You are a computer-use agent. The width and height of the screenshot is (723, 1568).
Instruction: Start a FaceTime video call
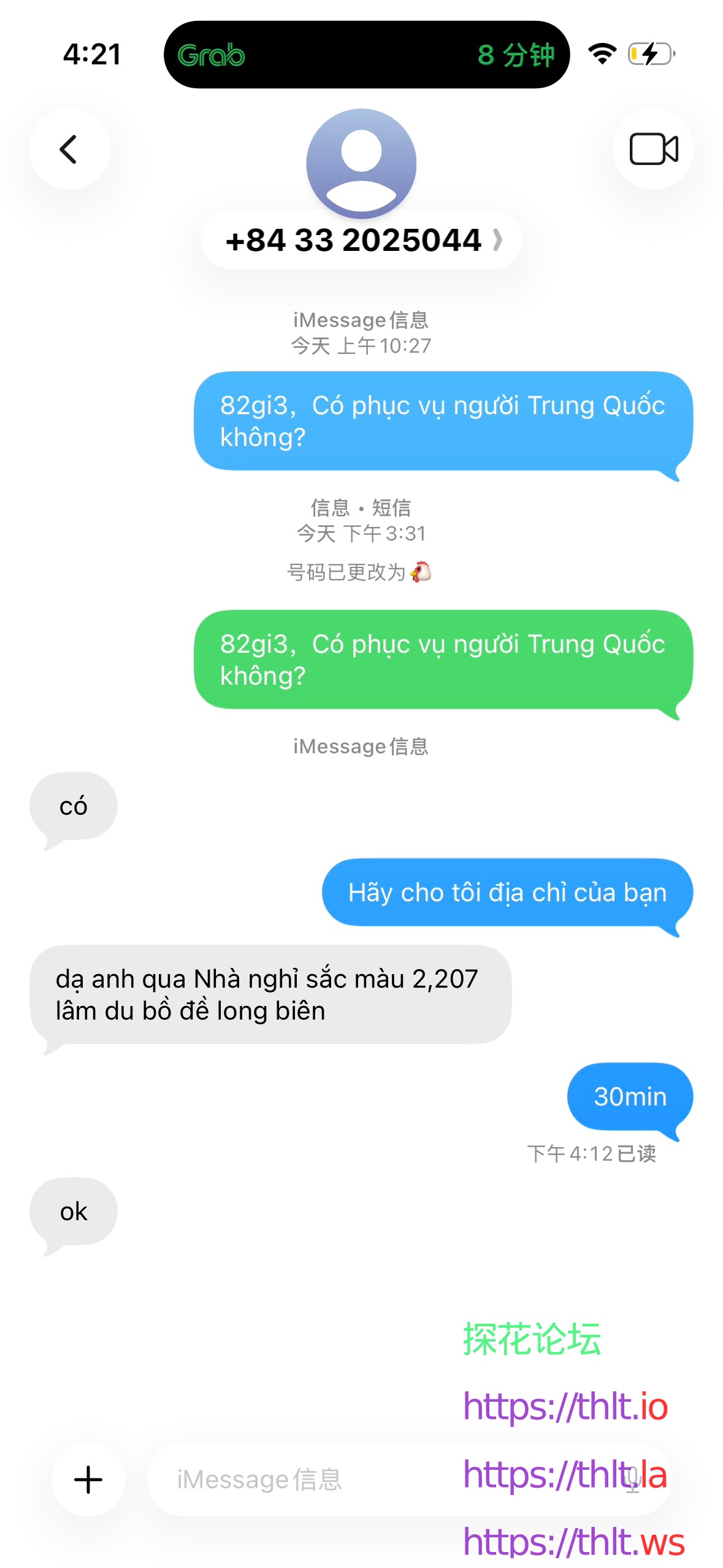click(652, 149)
